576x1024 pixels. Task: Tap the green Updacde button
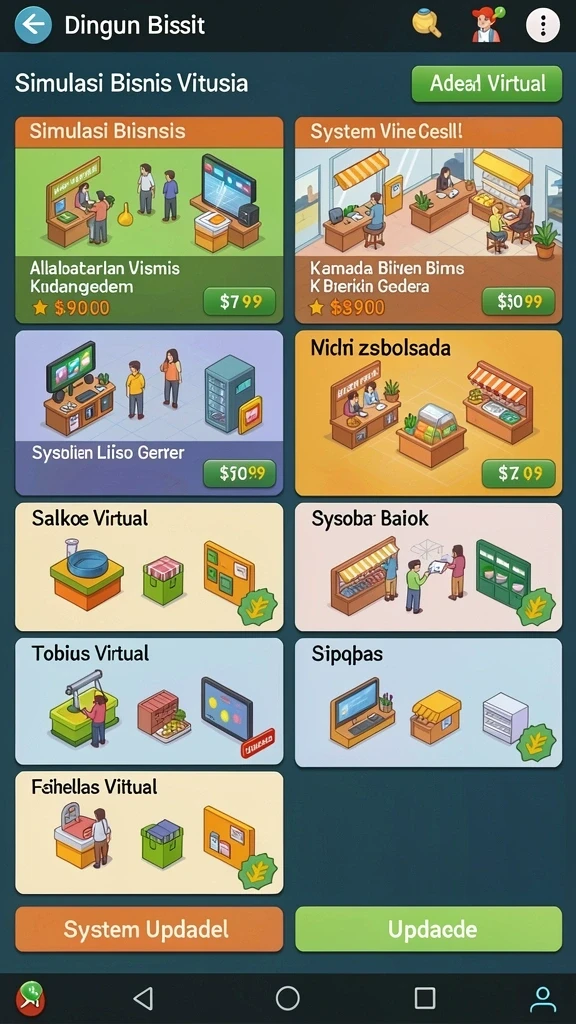[428, 929]
